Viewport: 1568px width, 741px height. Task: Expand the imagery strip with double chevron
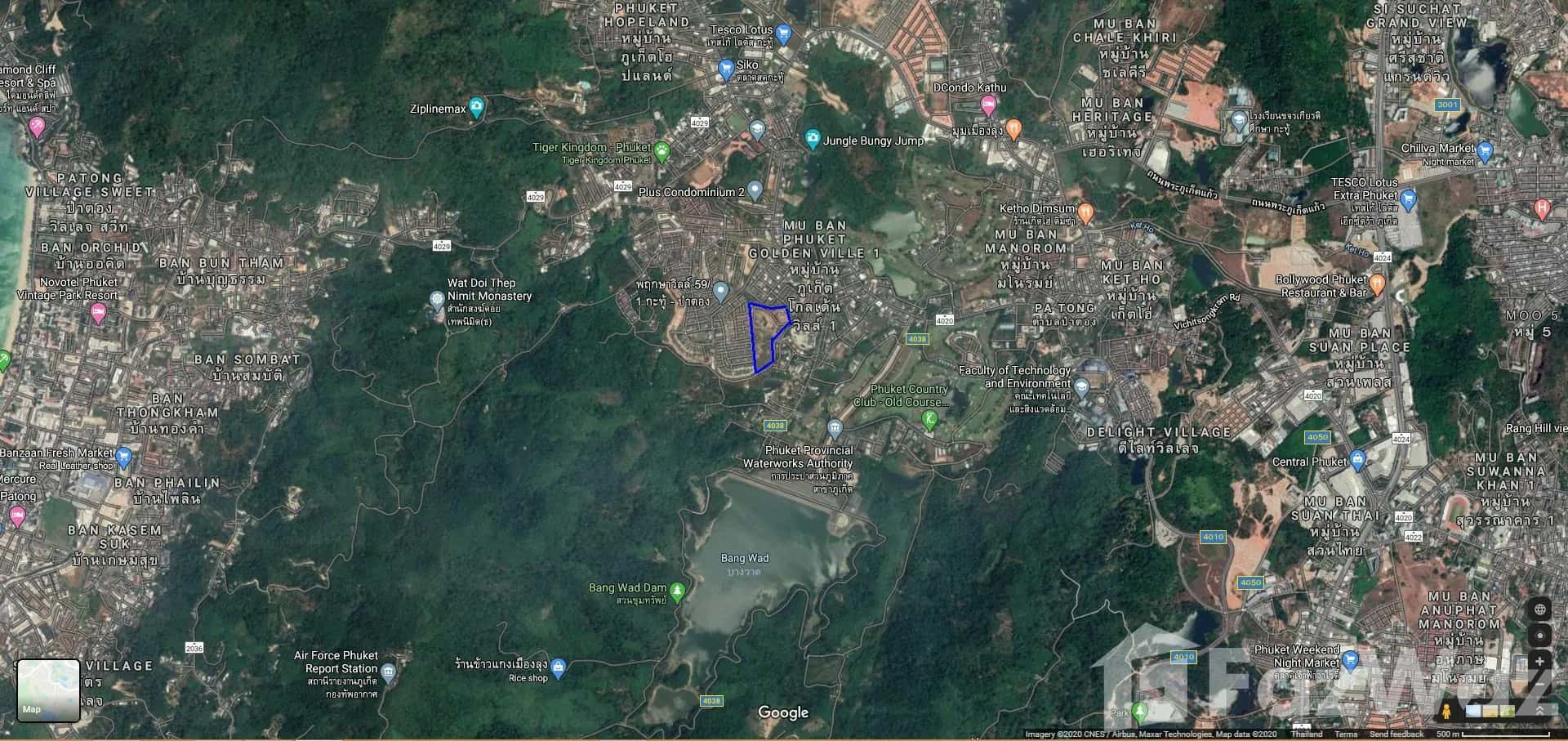pyautogui.click(x=1540, y=712)
